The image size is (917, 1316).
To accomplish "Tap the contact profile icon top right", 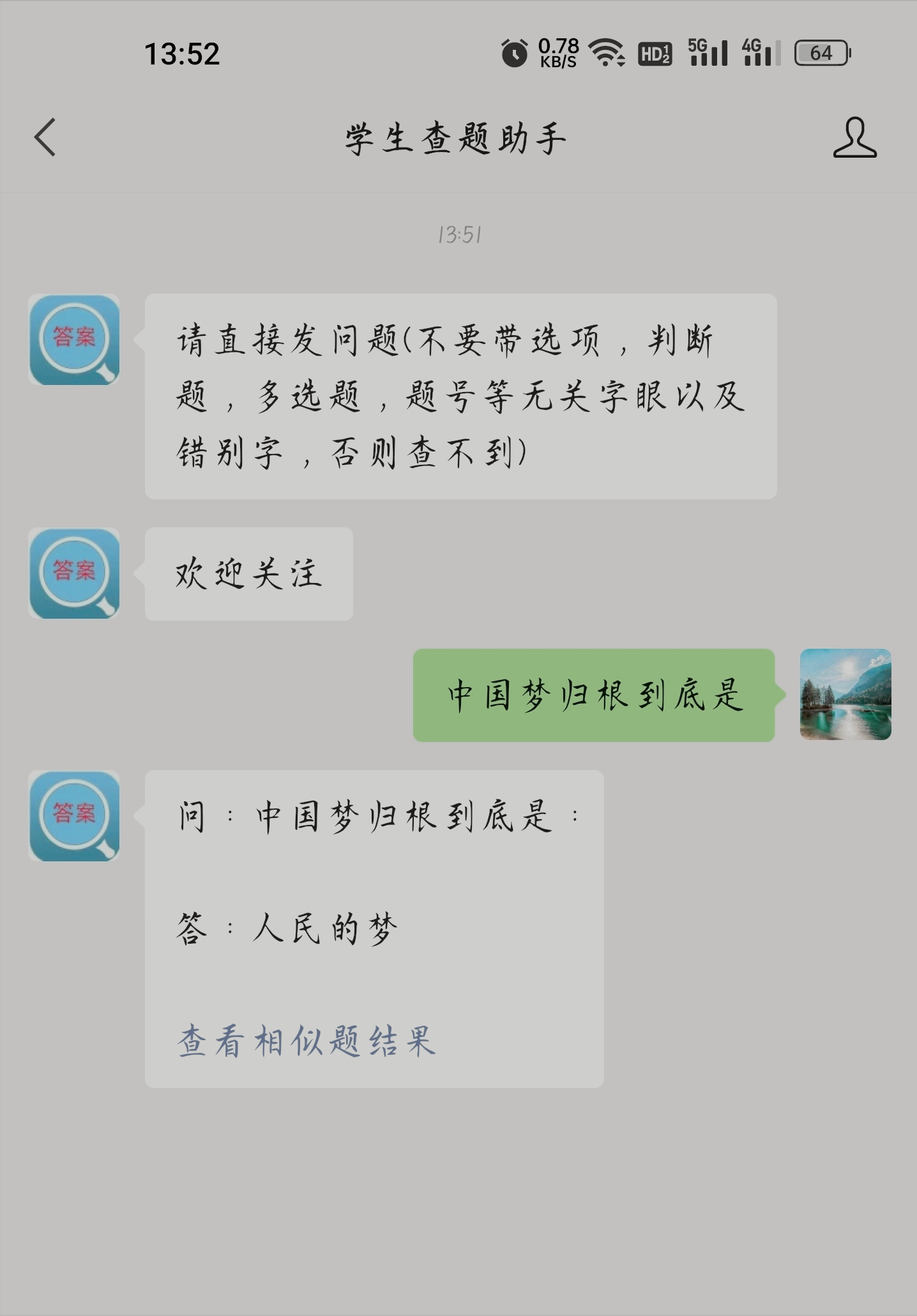I will (856, 135).
